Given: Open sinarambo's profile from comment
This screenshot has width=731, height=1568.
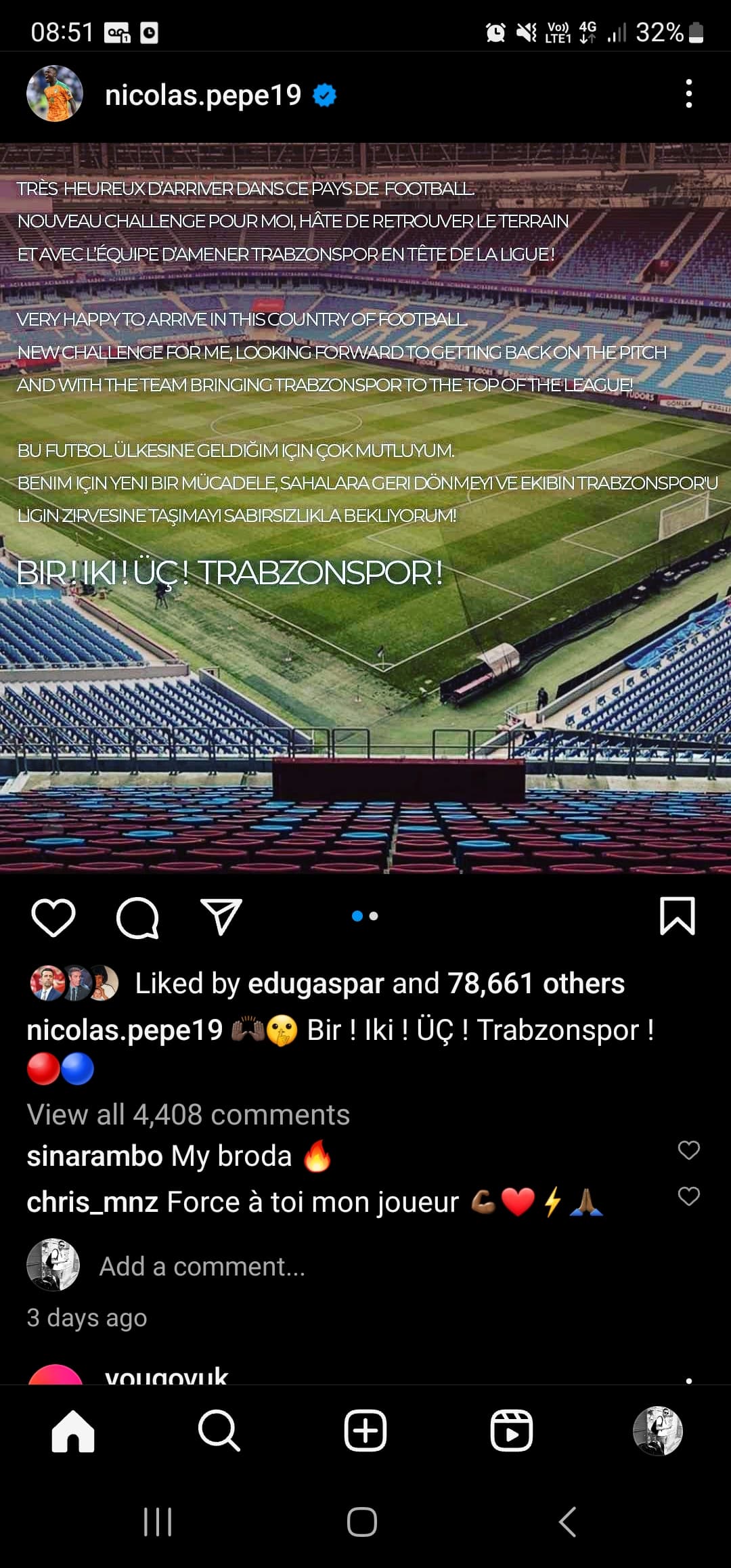Looking at the screenshot, I should [x=95, y=1156].
